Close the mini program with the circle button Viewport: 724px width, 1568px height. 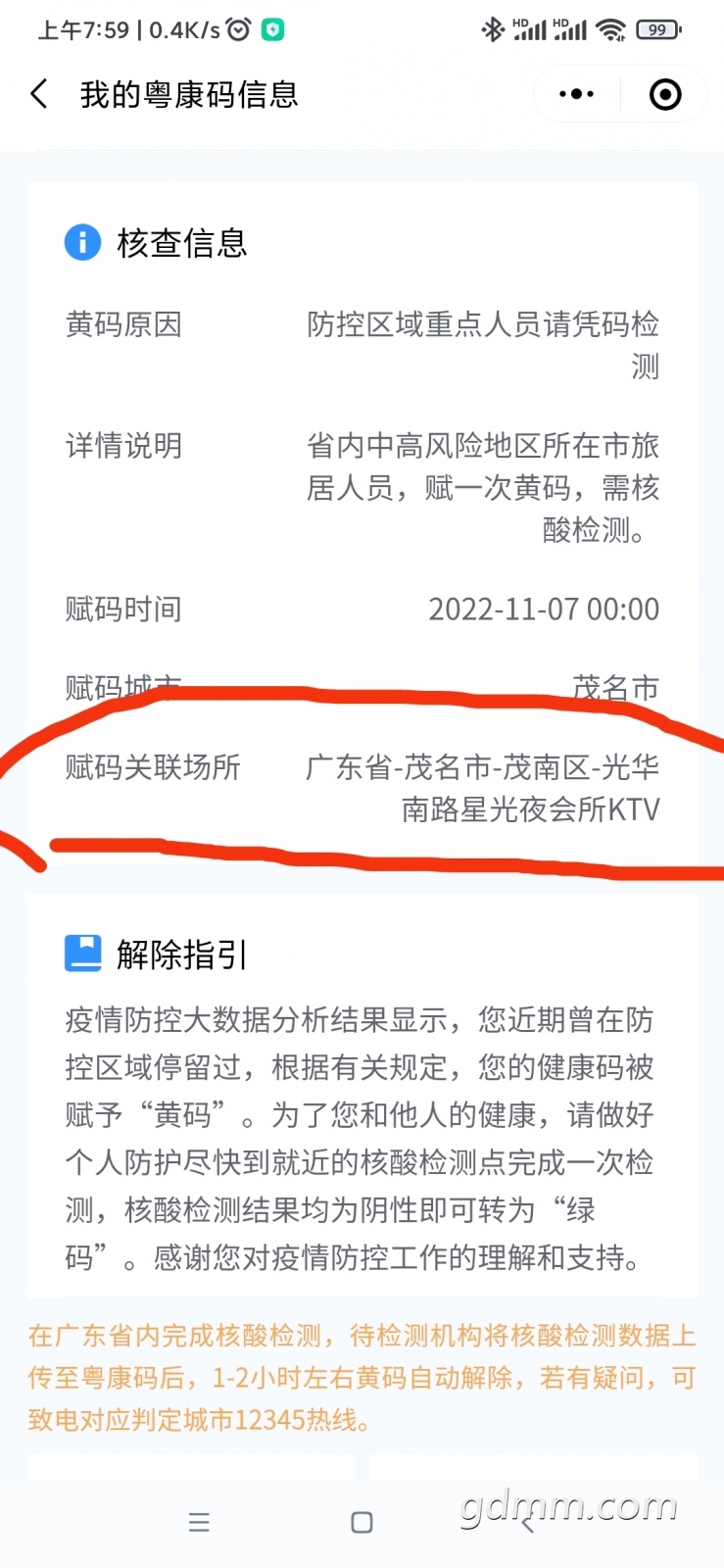point(665,95)
